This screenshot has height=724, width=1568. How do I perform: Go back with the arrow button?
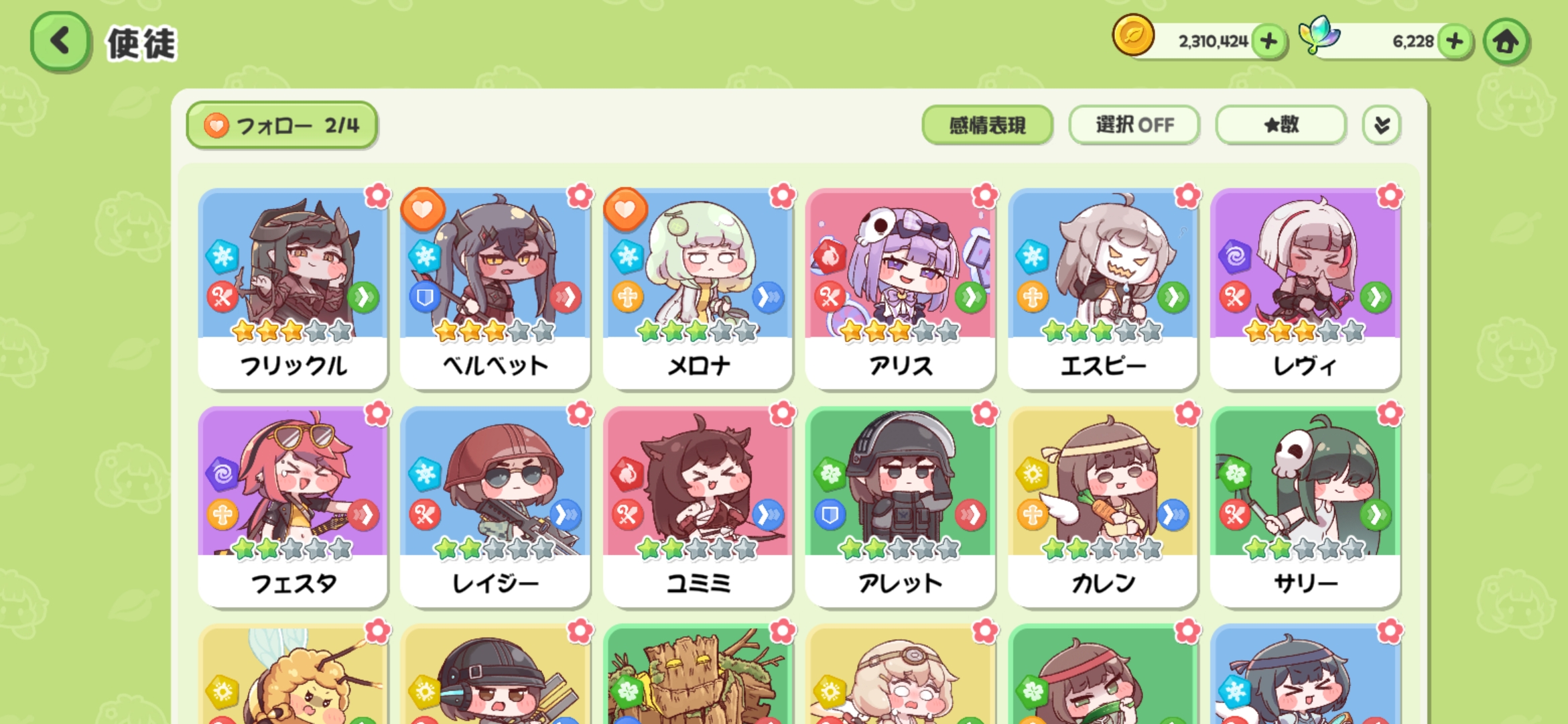60,41
